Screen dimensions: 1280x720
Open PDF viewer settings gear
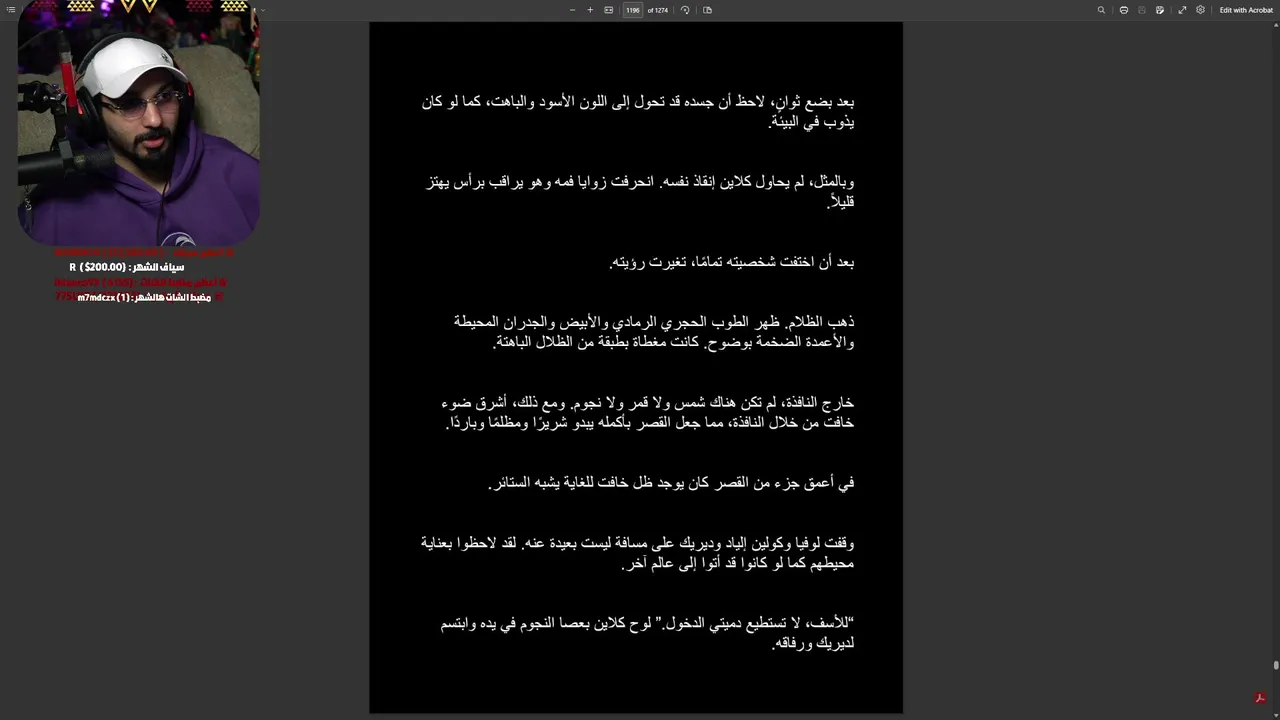[x=1201, y=10]
